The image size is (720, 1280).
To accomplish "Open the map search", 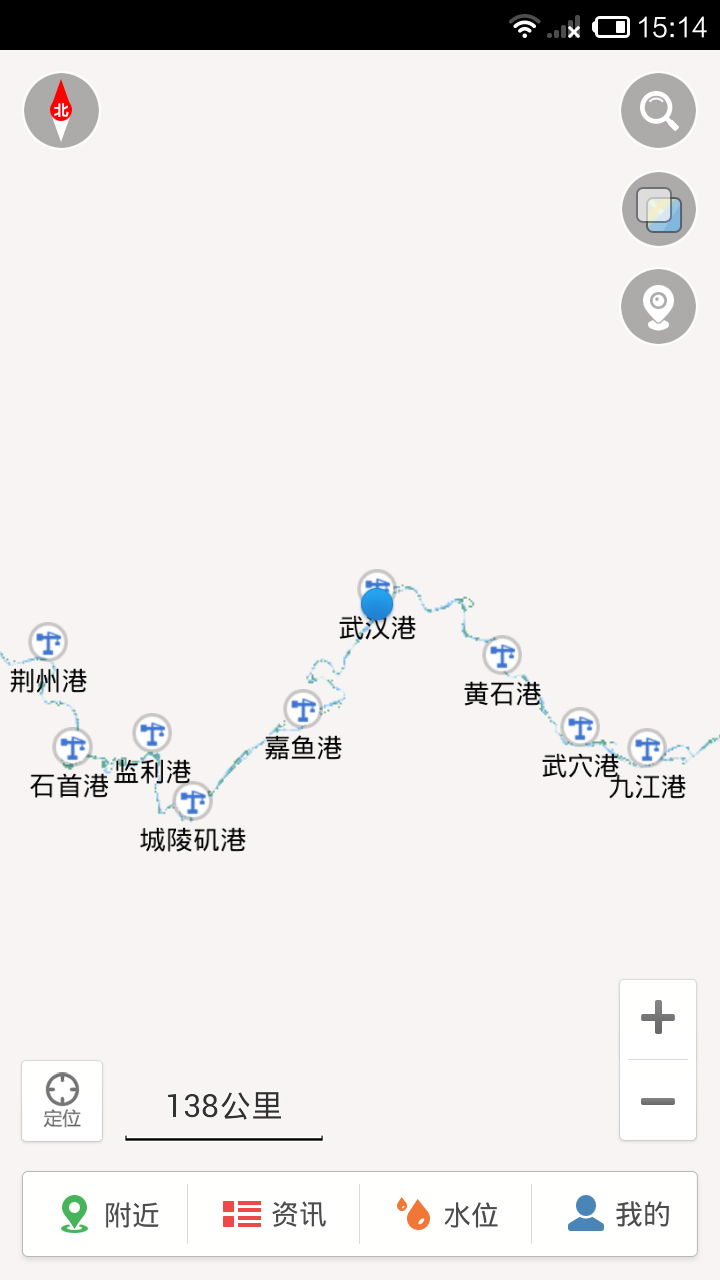I will (x=658, y=110).
